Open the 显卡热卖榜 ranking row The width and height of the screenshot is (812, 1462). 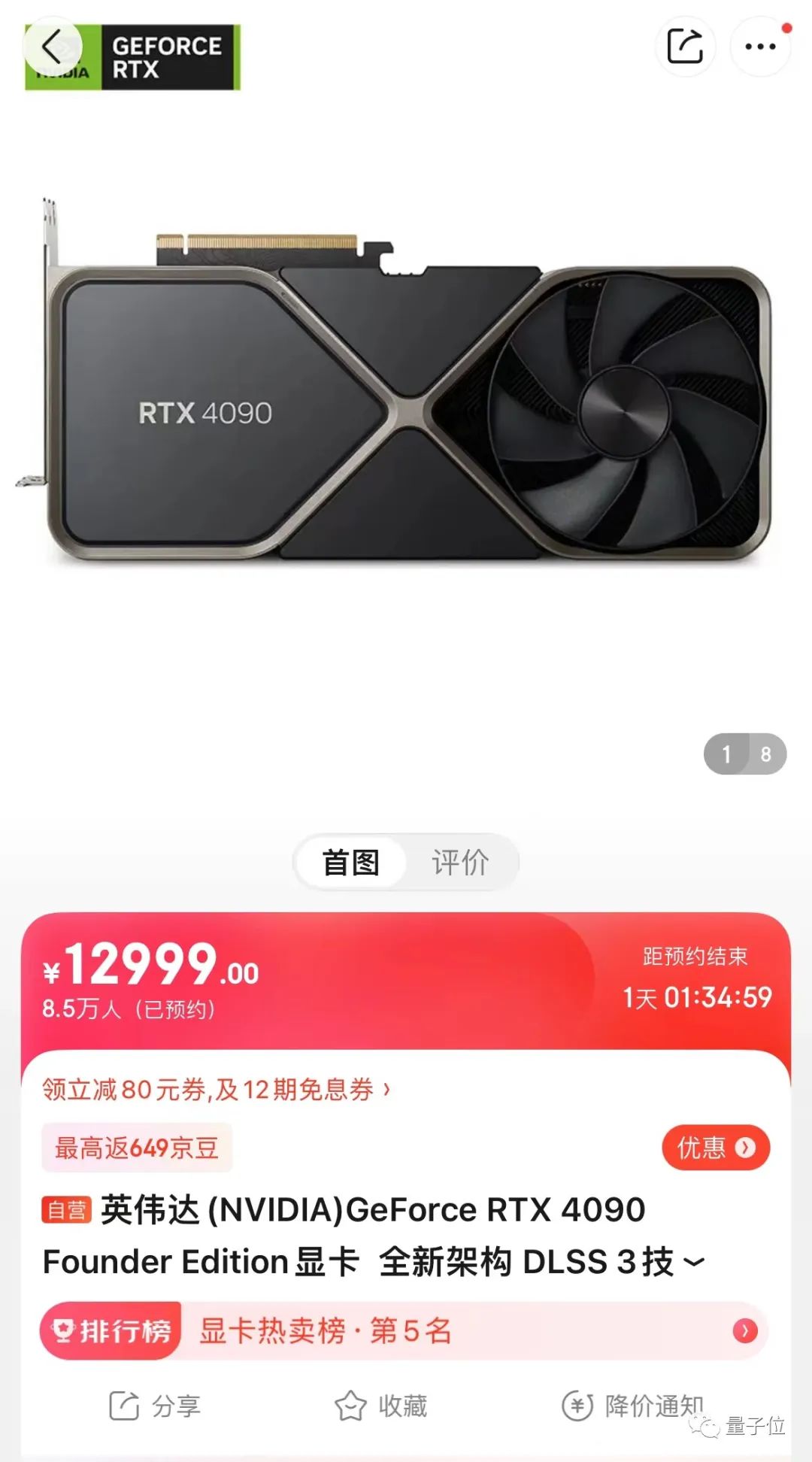(x=404, y=1330)
